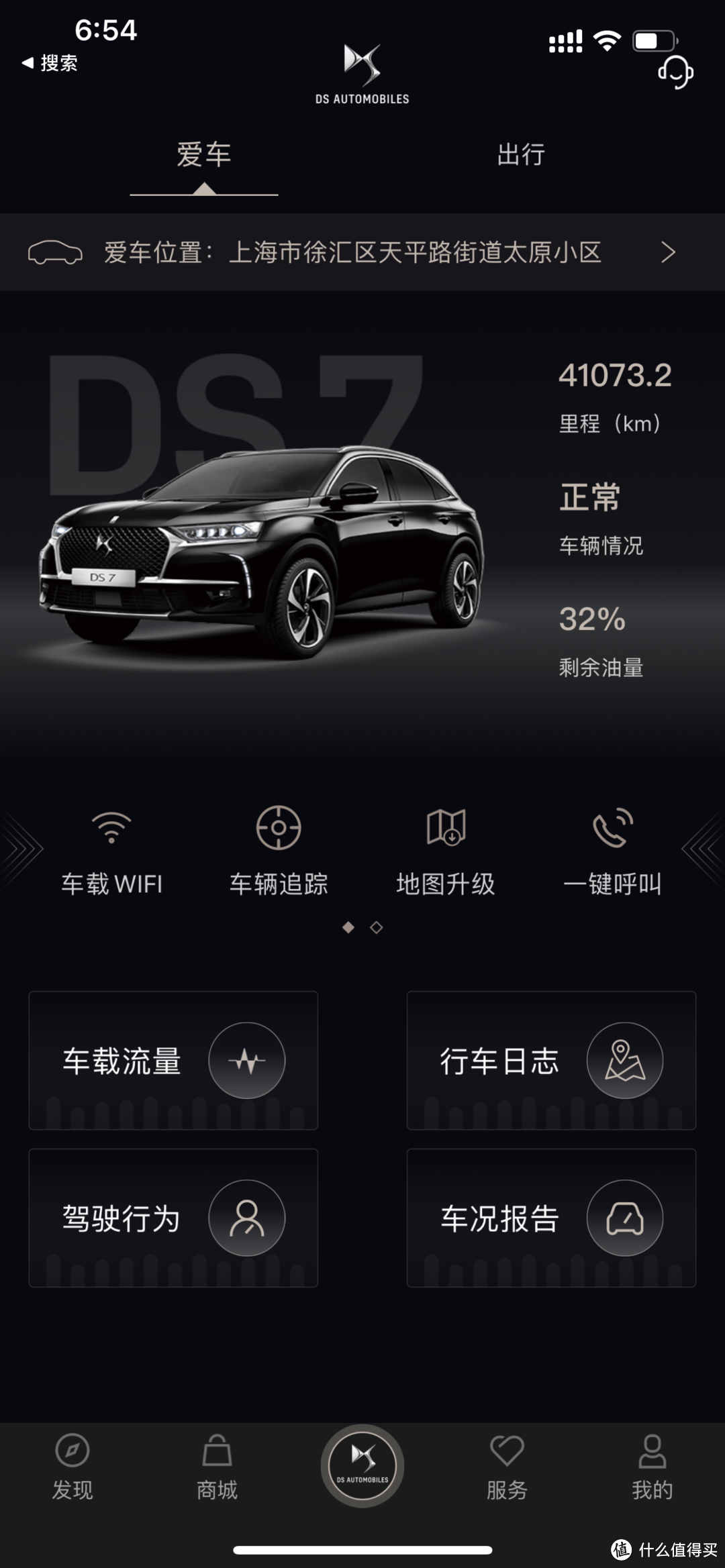Switch to the 出行 tab

coord(521,155)
